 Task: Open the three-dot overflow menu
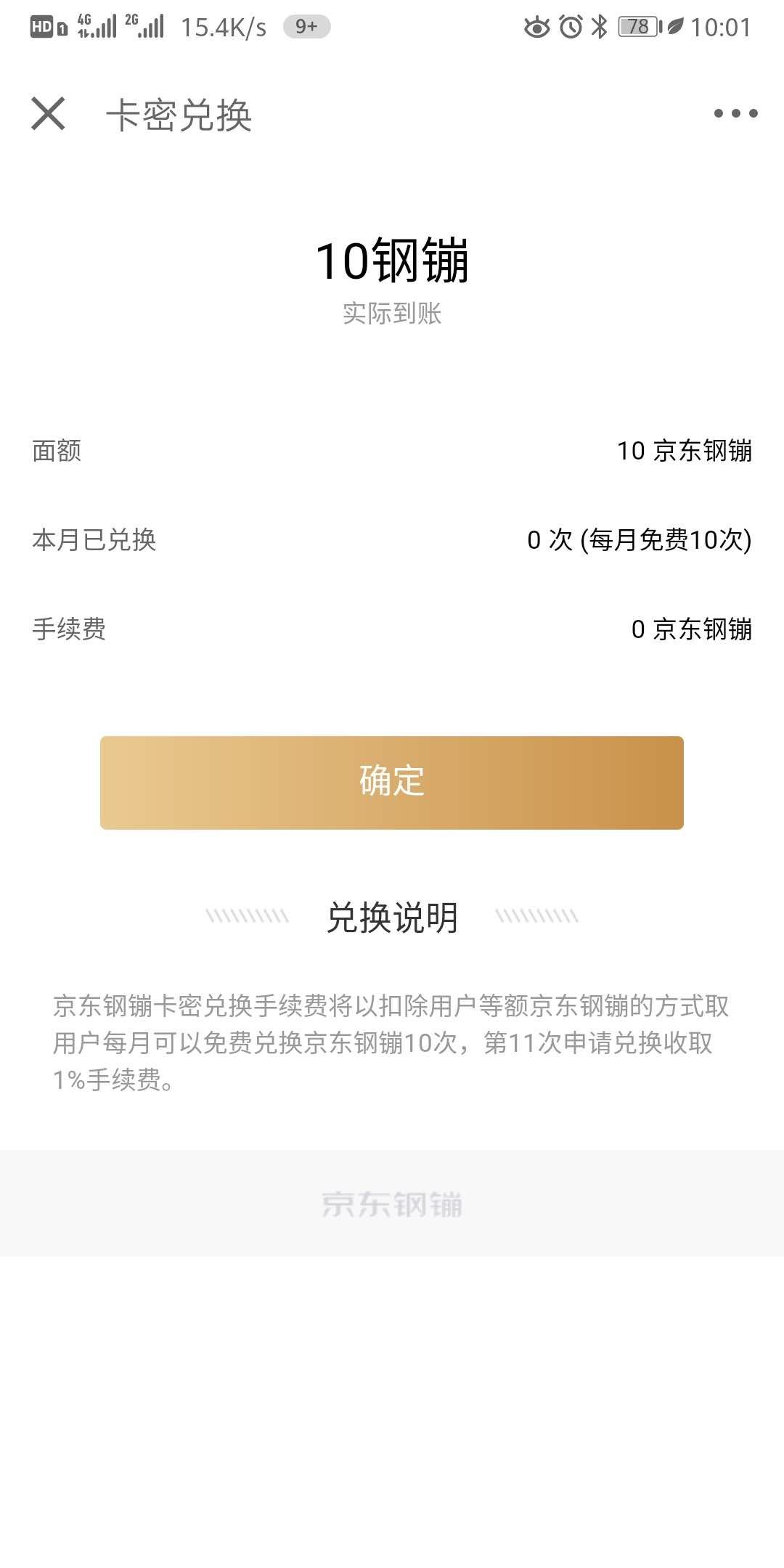click(x=735, y=113)
